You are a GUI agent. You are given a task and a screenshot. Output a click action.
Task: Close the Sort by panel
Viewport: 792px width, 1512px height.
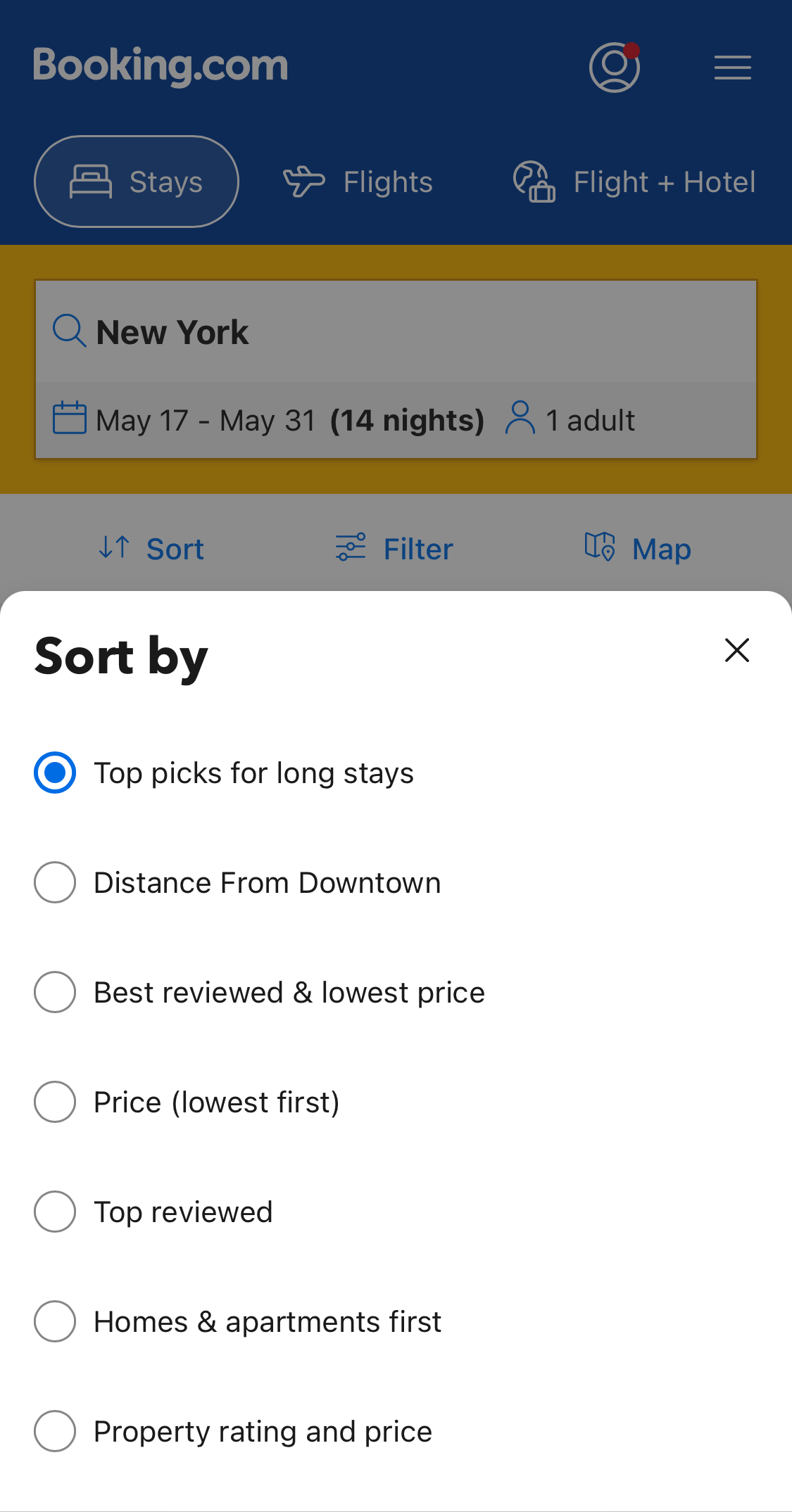[x=736, y=651]
